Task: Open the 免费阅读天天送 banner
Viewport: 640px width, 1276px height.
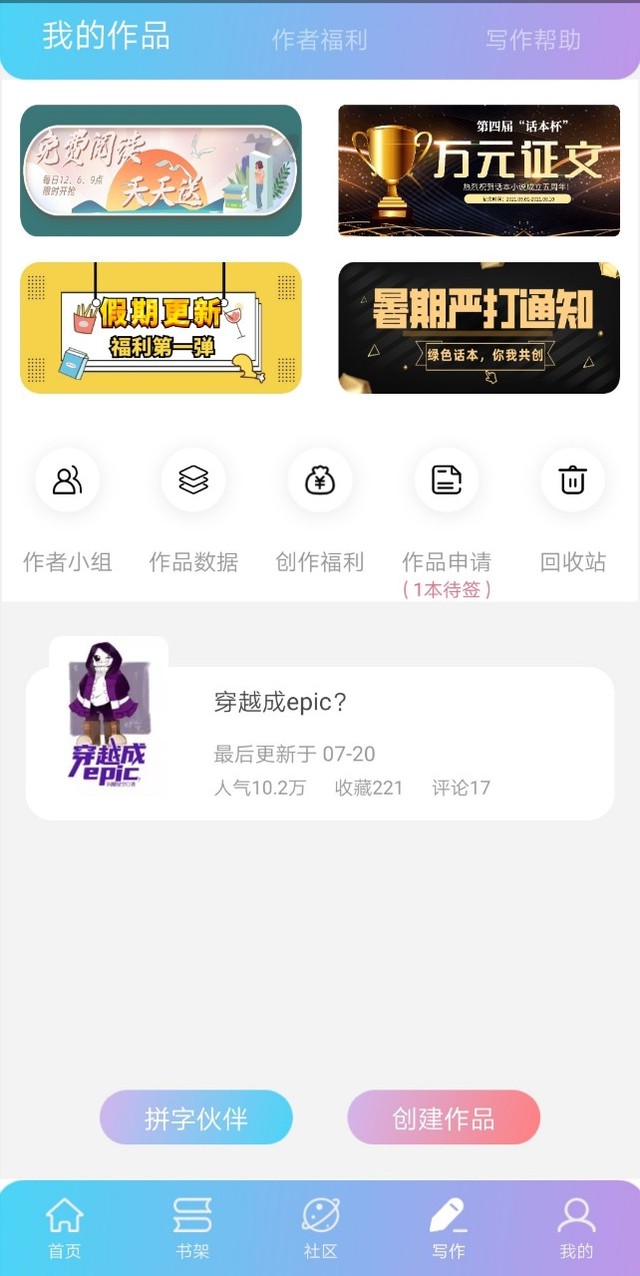Action: pos(161,171)
